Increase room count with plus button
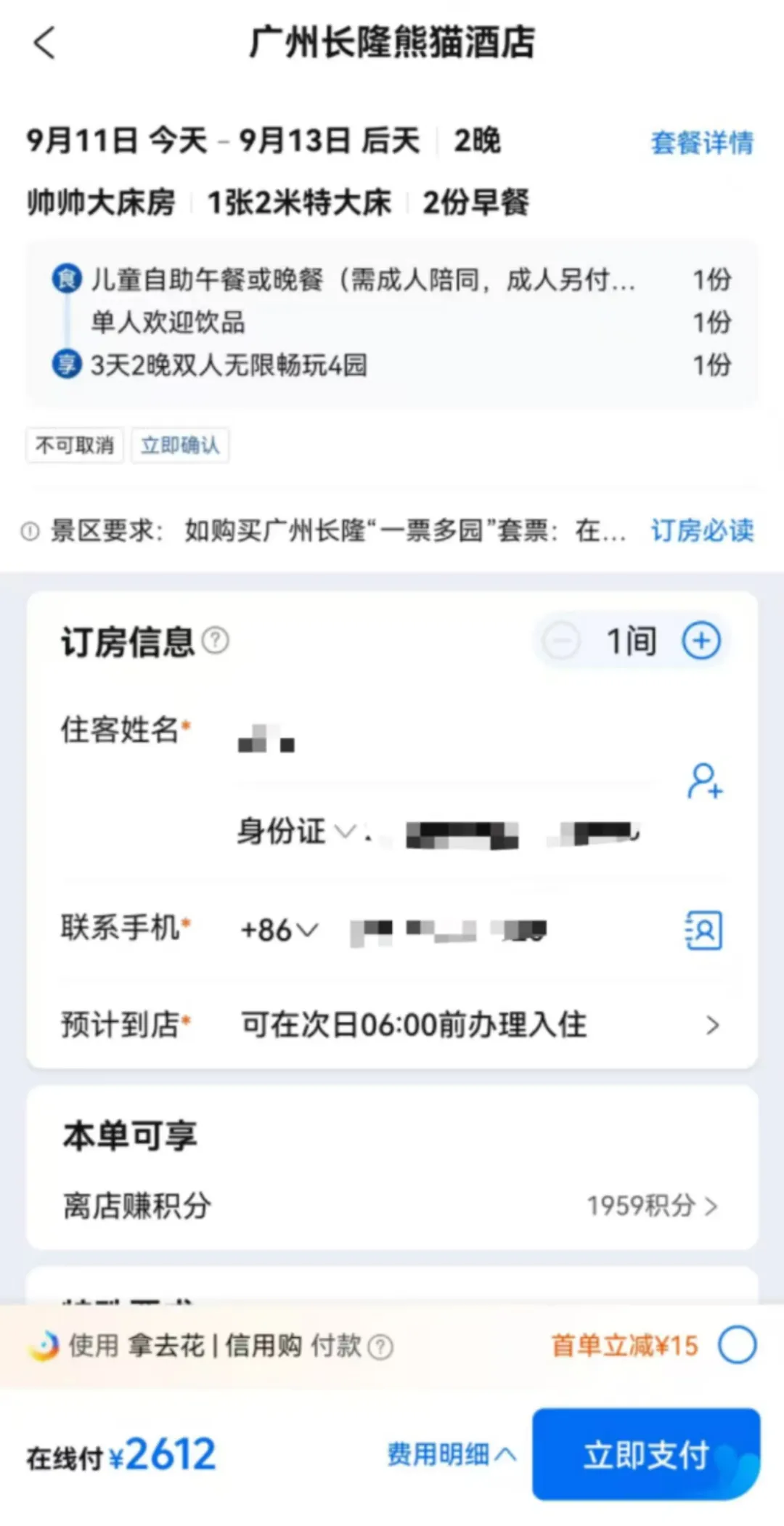Image resolution: width=784 pixels, height=1526 pixels. [701, 641]
